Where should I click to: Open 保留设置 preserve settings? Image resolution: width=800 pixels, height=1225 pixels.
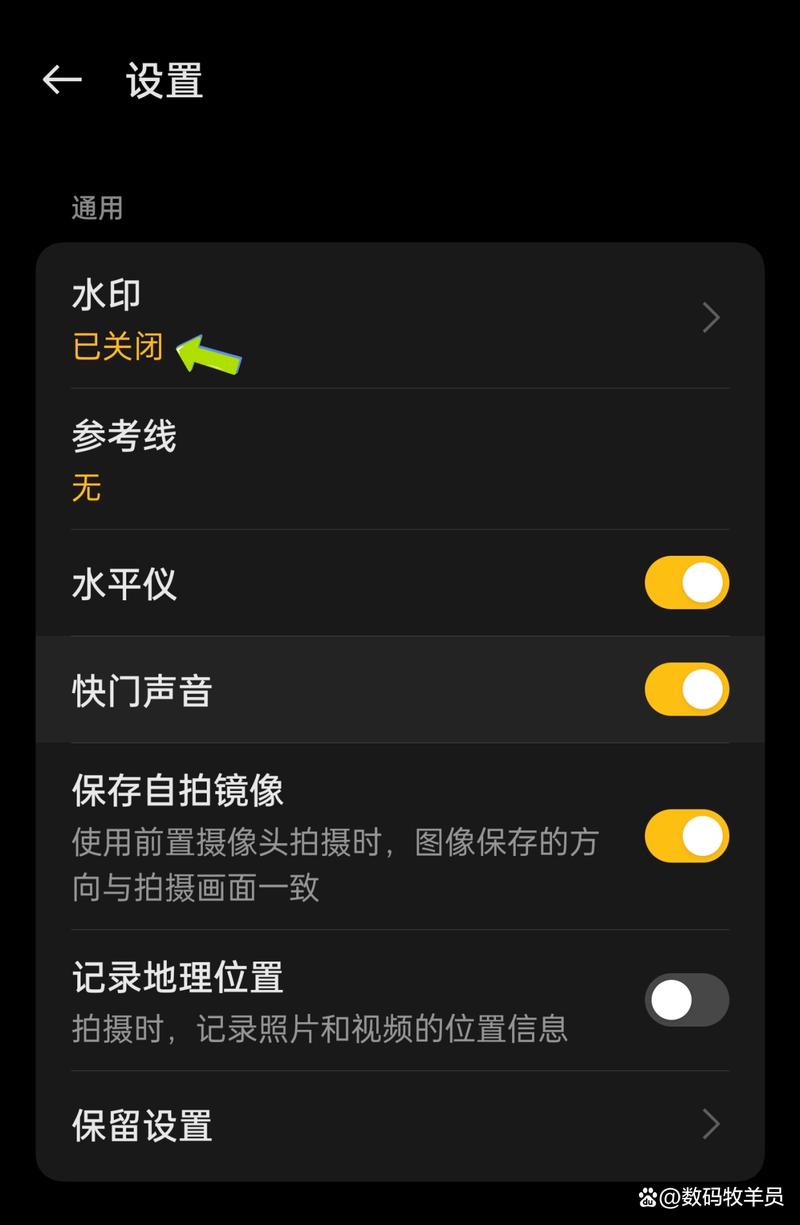[x=140, y=1127]
